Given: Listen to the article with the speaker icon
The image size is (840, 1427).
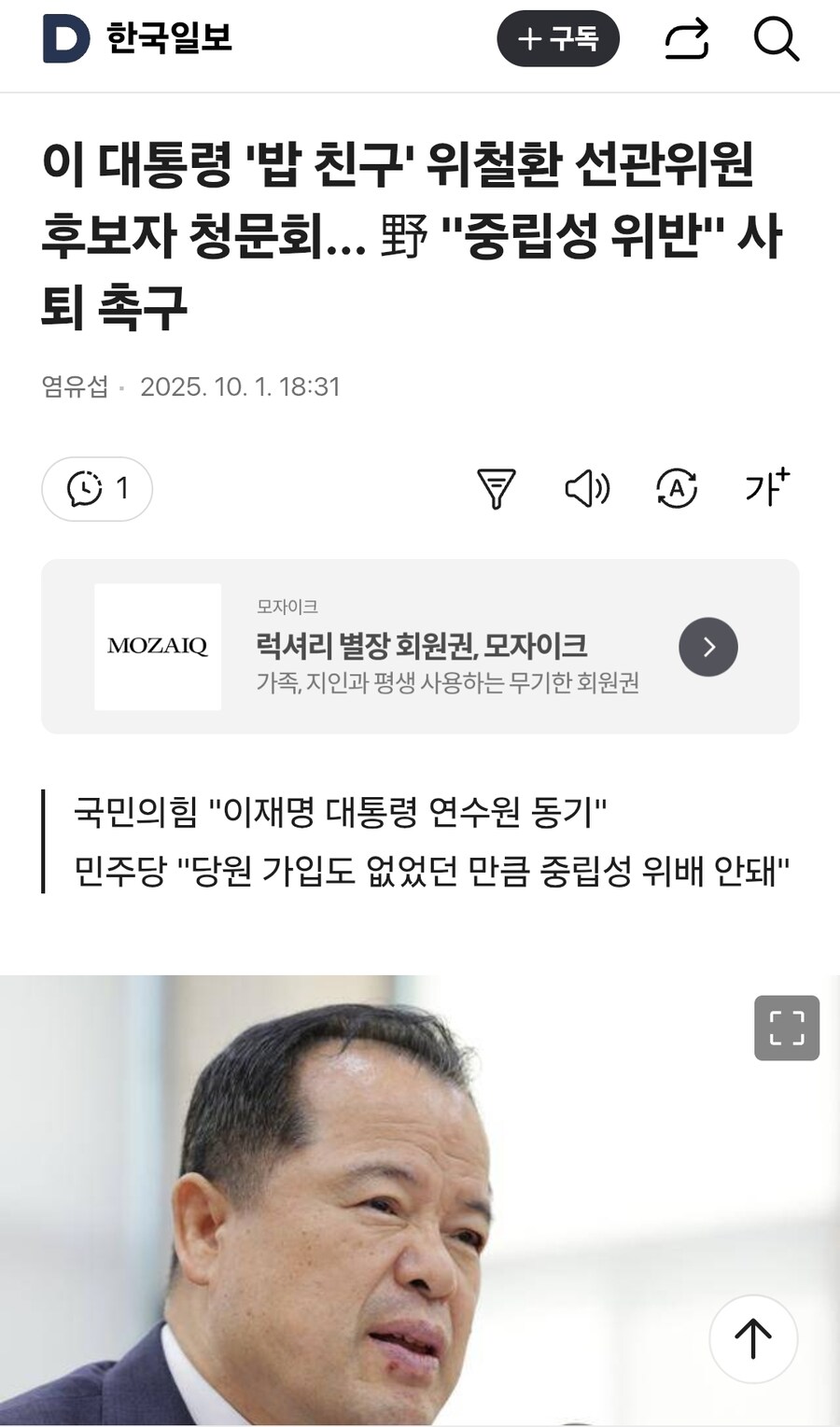Looking at the screenshot, I should [x=587, y=488].
